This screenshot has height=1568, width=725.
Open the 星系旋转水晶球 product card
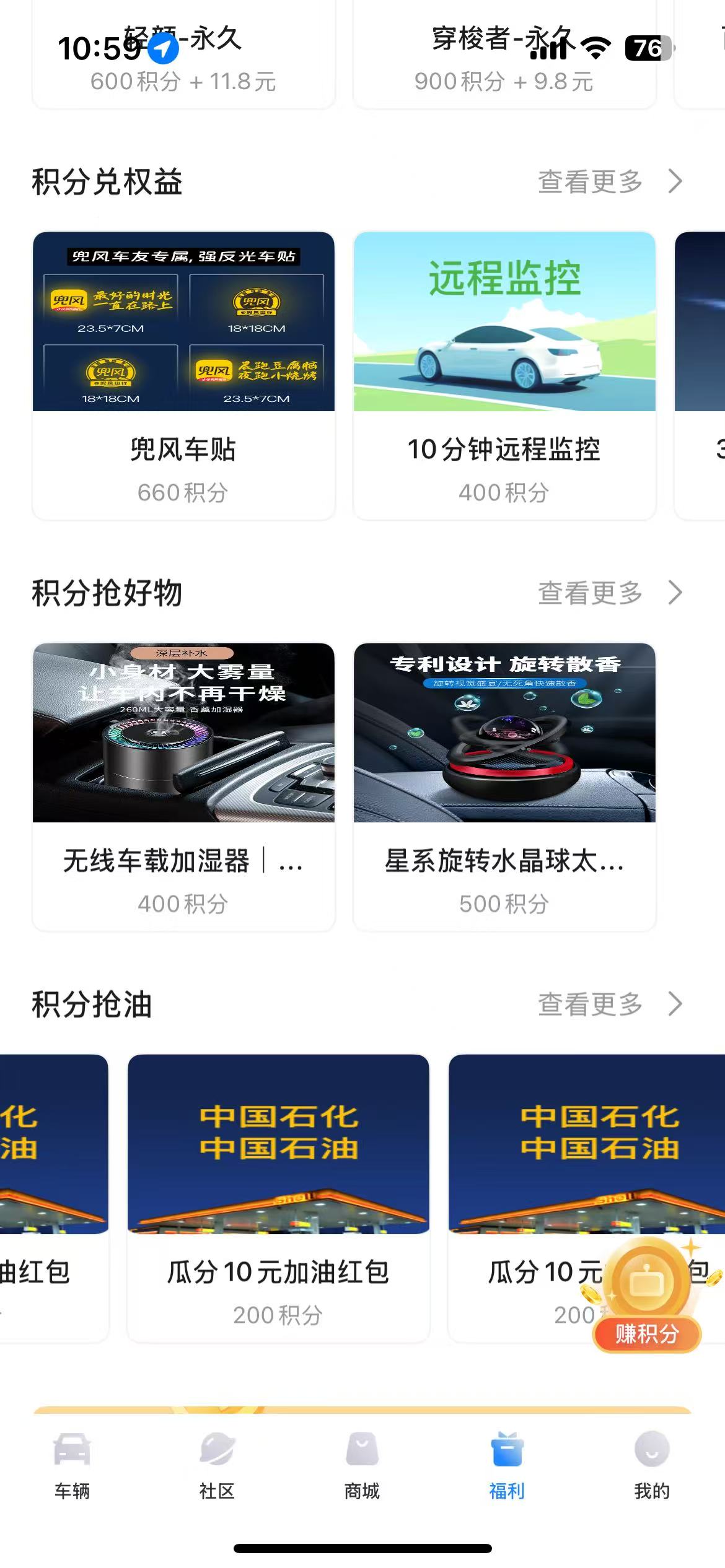pyautogui.click(x=504, y=786)
